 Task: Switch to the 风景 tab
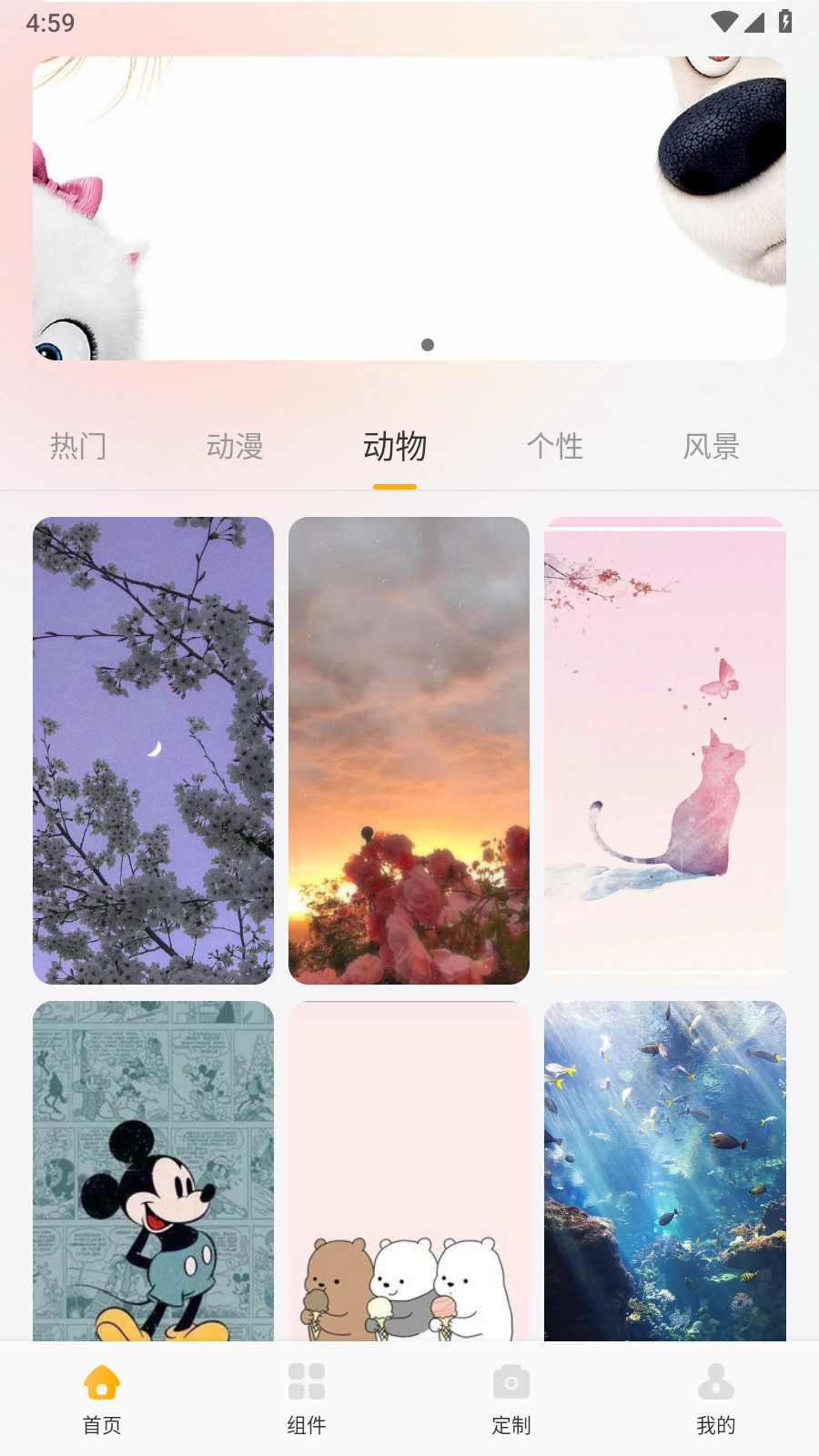(712, 447)
